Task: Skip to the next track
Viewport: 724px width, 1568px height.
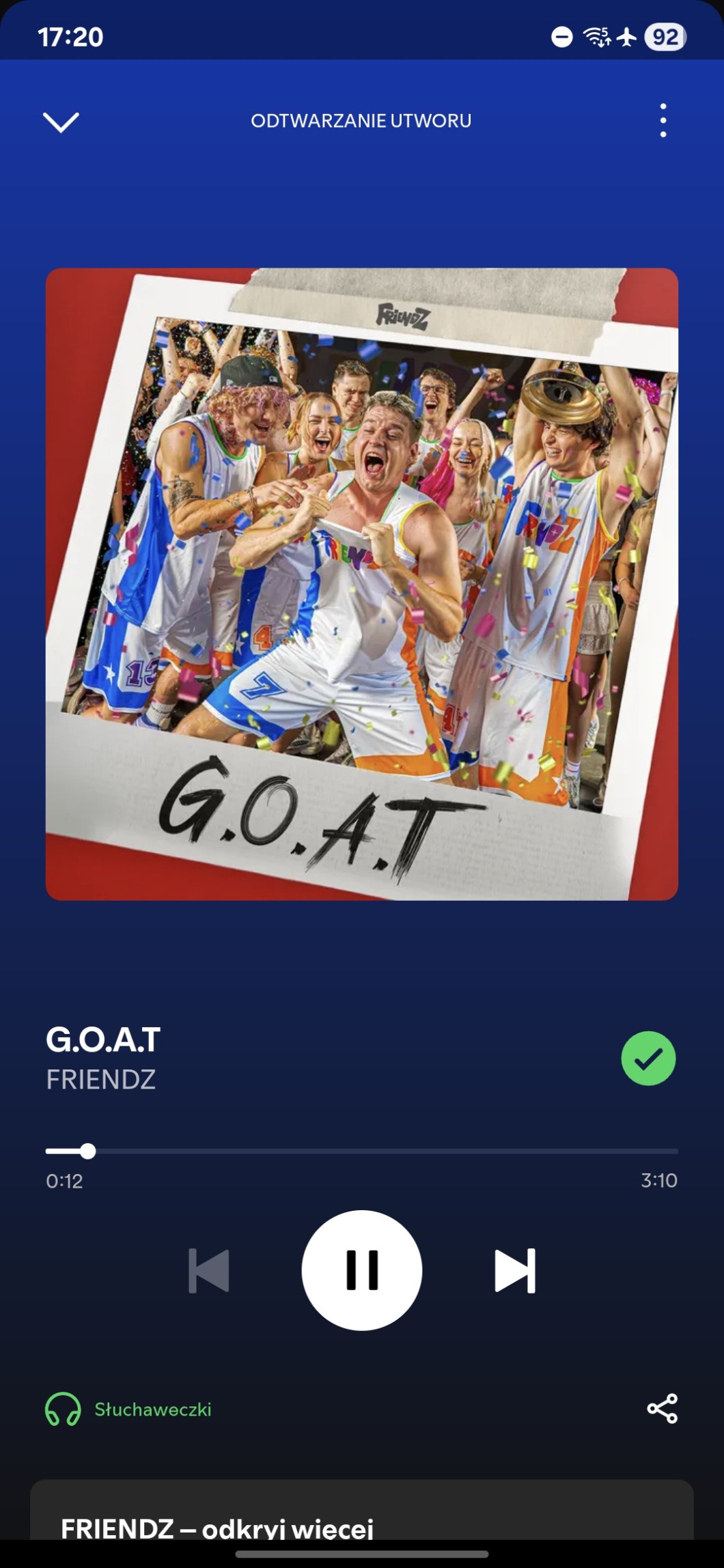Action: tap(515, 1271)
